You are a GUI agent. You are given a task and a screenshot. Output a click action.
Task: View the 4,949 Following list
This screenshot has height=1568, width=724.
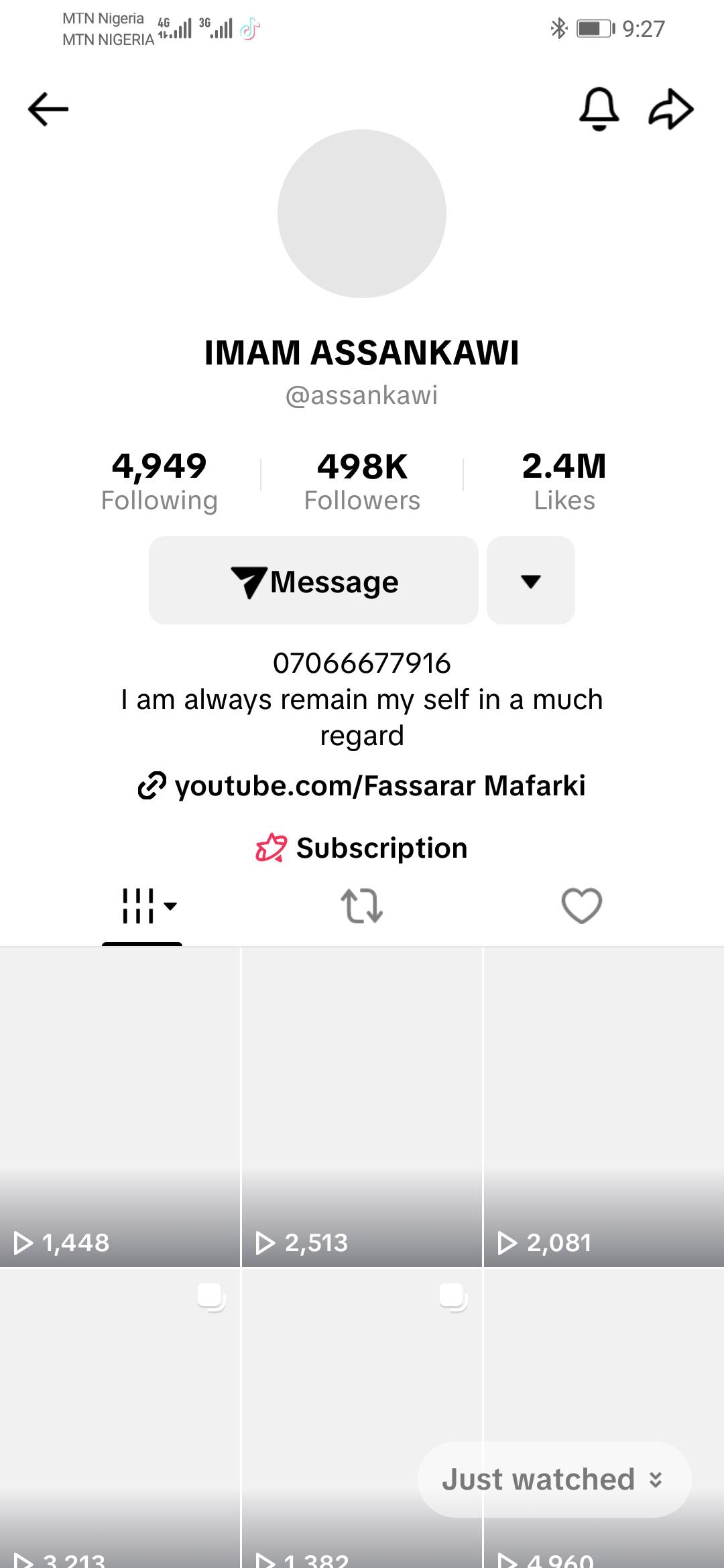pos(160,482)
